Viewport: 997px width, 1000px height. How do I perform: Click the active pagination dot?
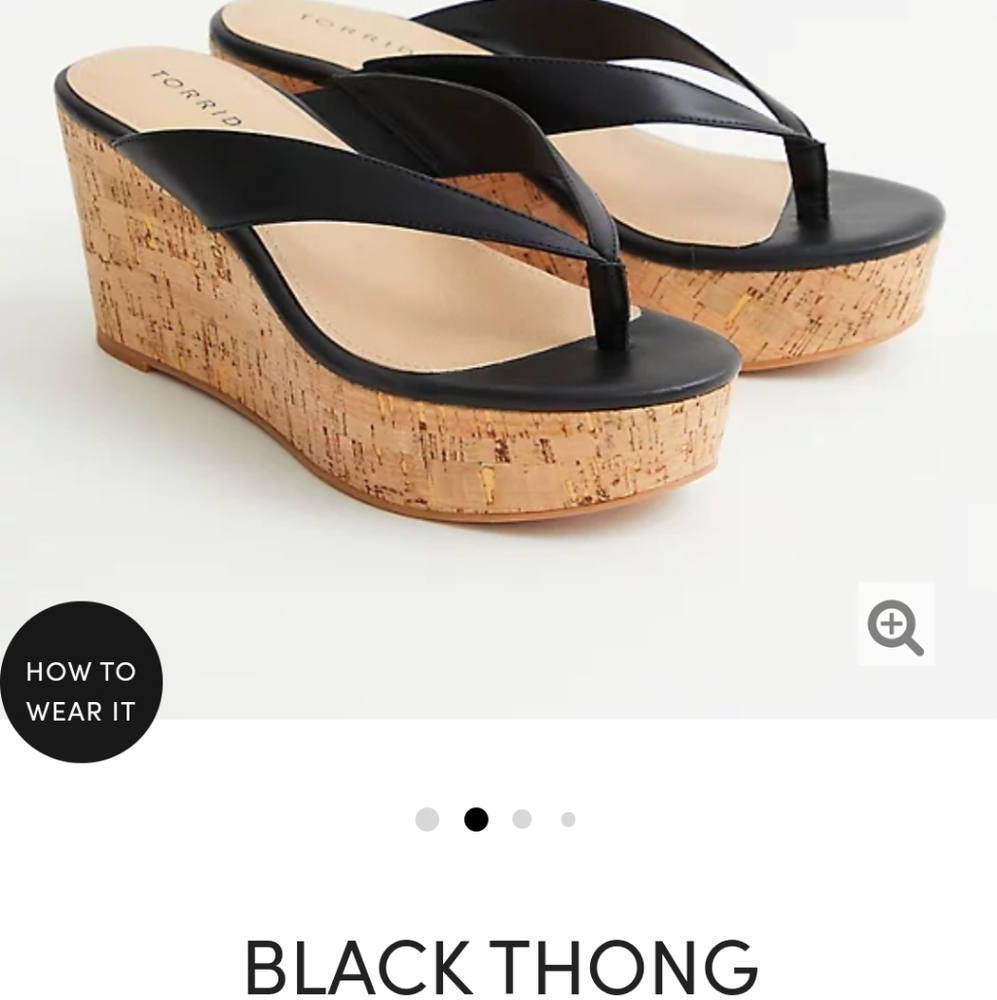pos(475,819)
